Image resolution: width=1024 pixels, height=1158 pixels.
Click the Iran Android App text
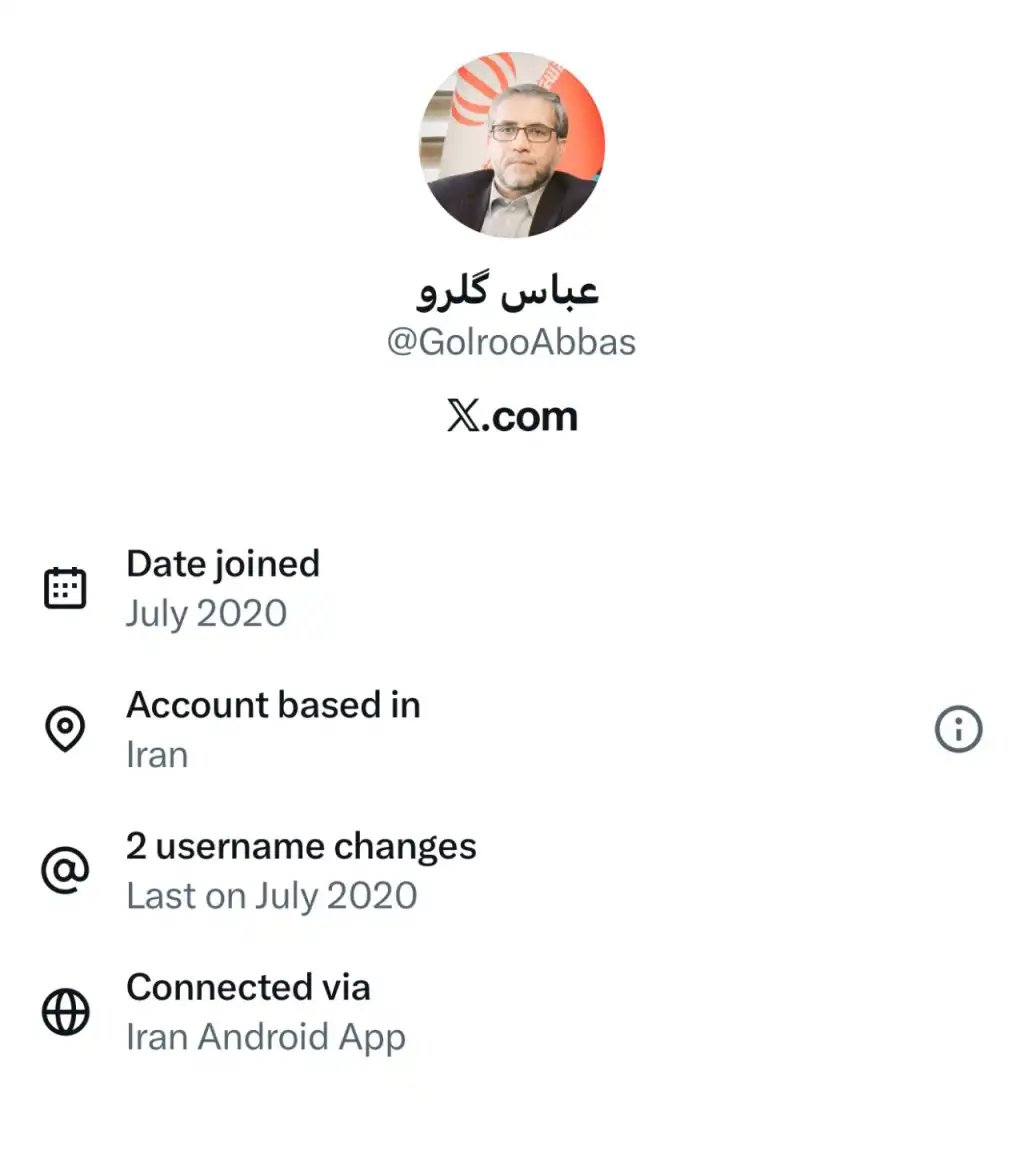tap(265, 1038)
